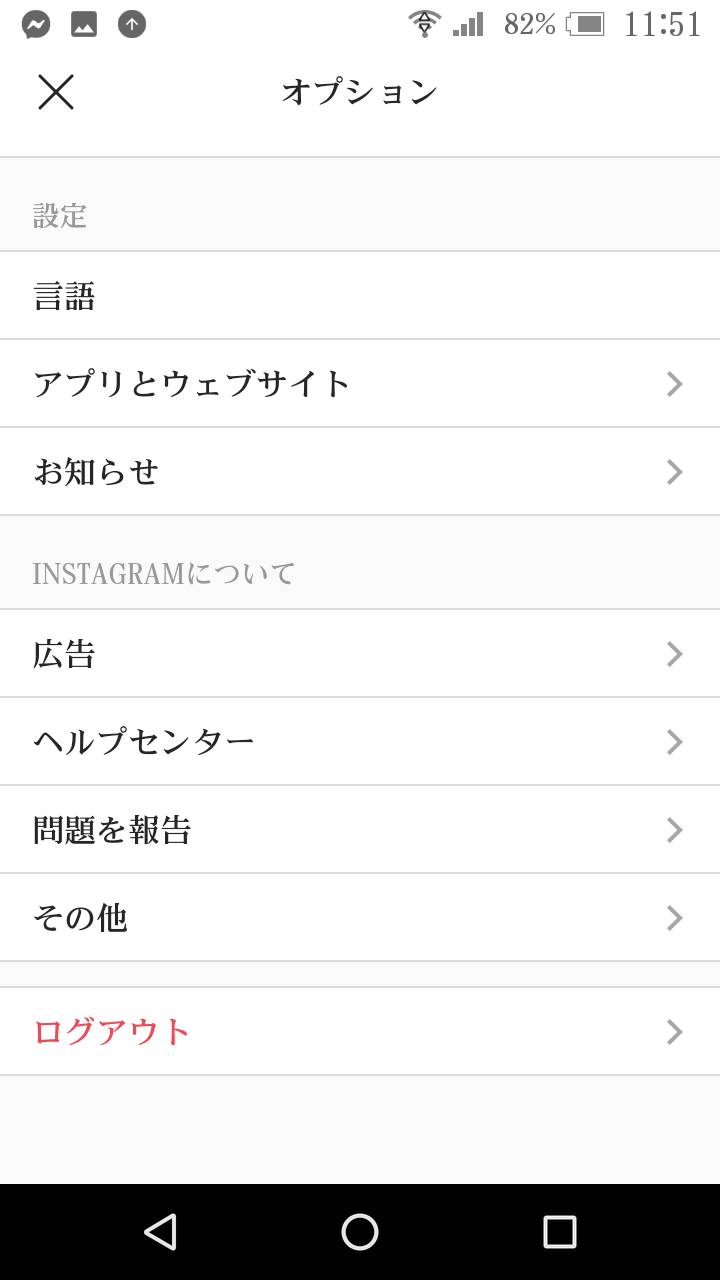Select 問題を報告 to report a problem
Image resolution: width=720 pixels, height=1280 pixels.
360,830
